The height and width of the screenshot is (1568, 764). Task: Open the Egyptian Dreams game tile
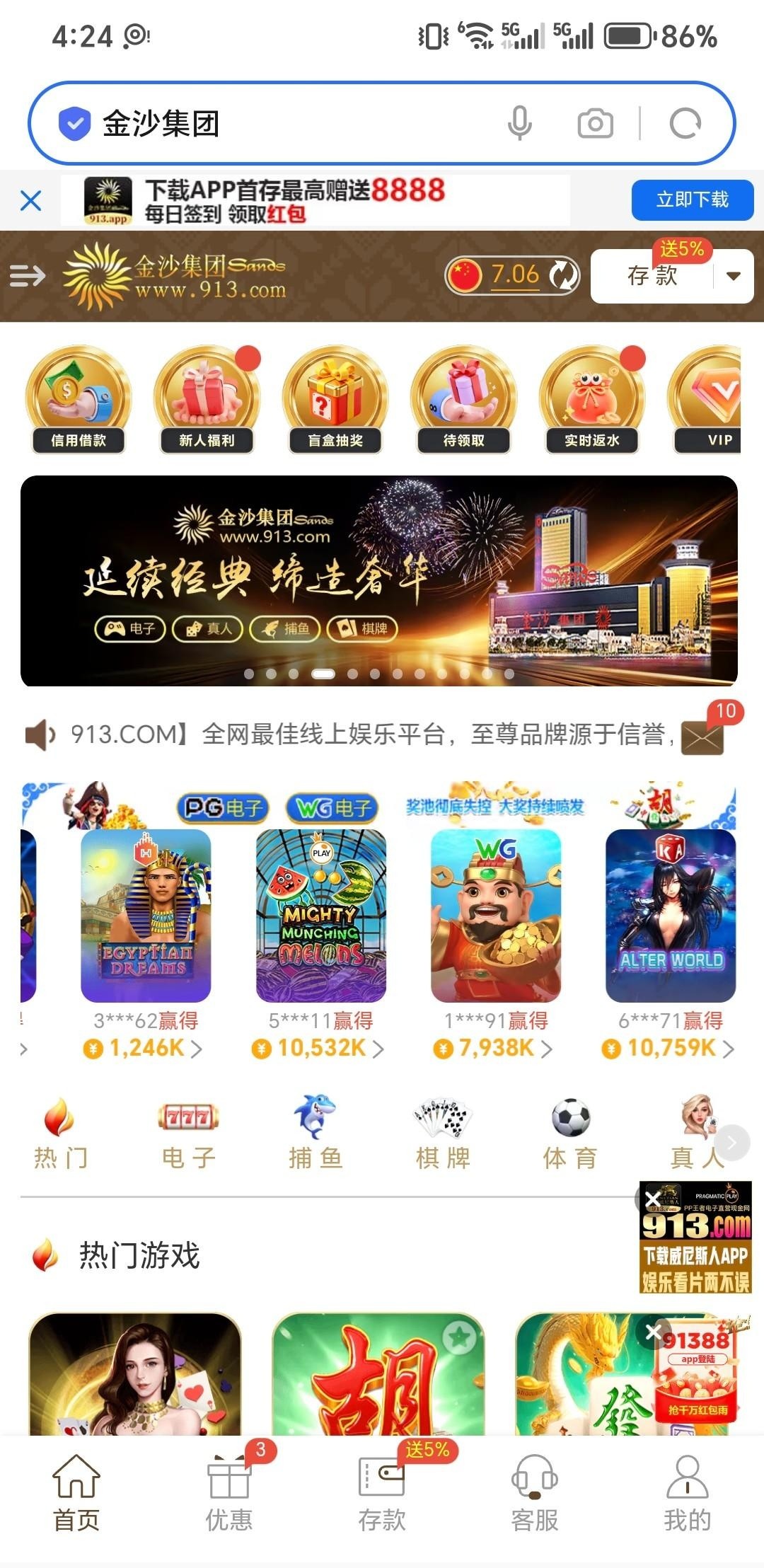(x=146, y=916)
